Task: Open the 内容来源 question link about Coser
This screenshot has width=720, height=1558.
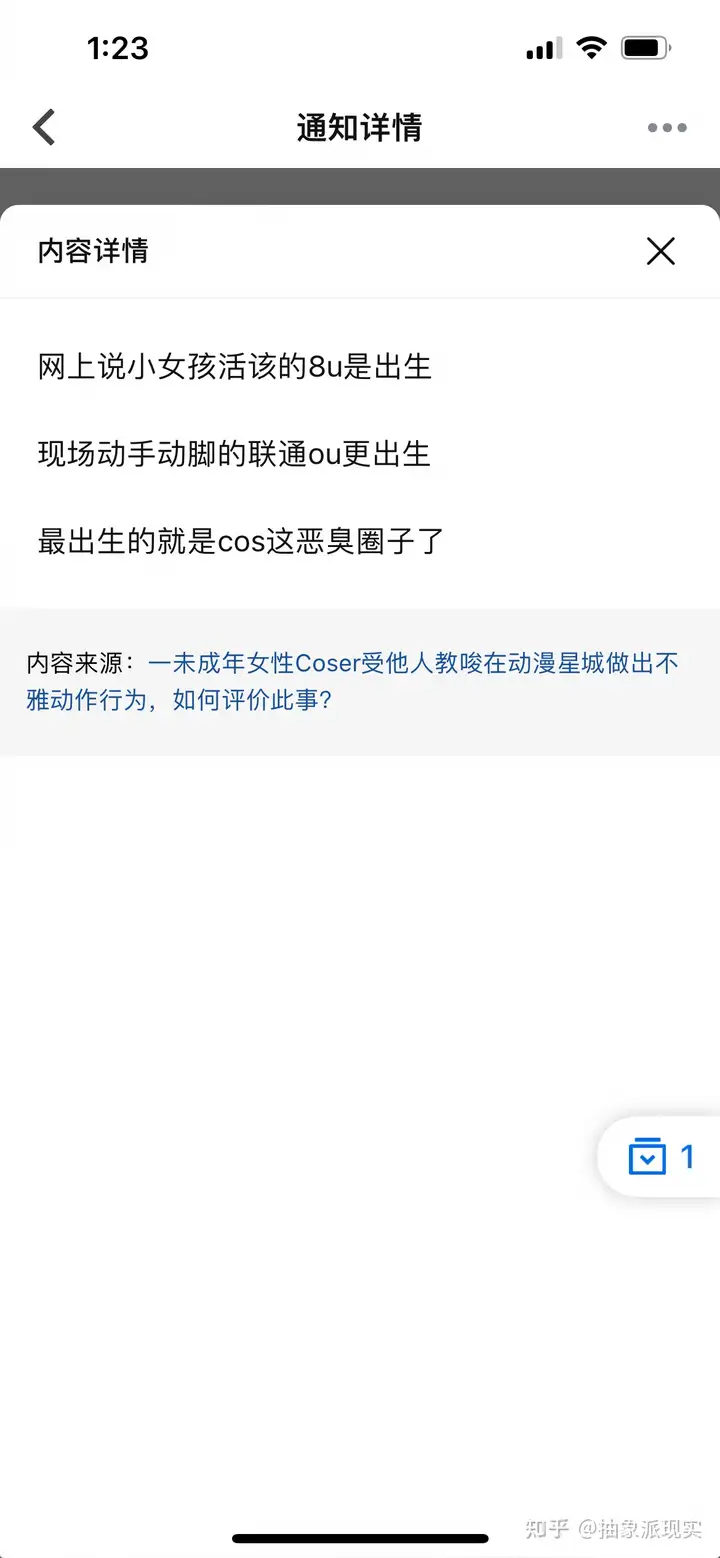Action: (x=352, y=681)
